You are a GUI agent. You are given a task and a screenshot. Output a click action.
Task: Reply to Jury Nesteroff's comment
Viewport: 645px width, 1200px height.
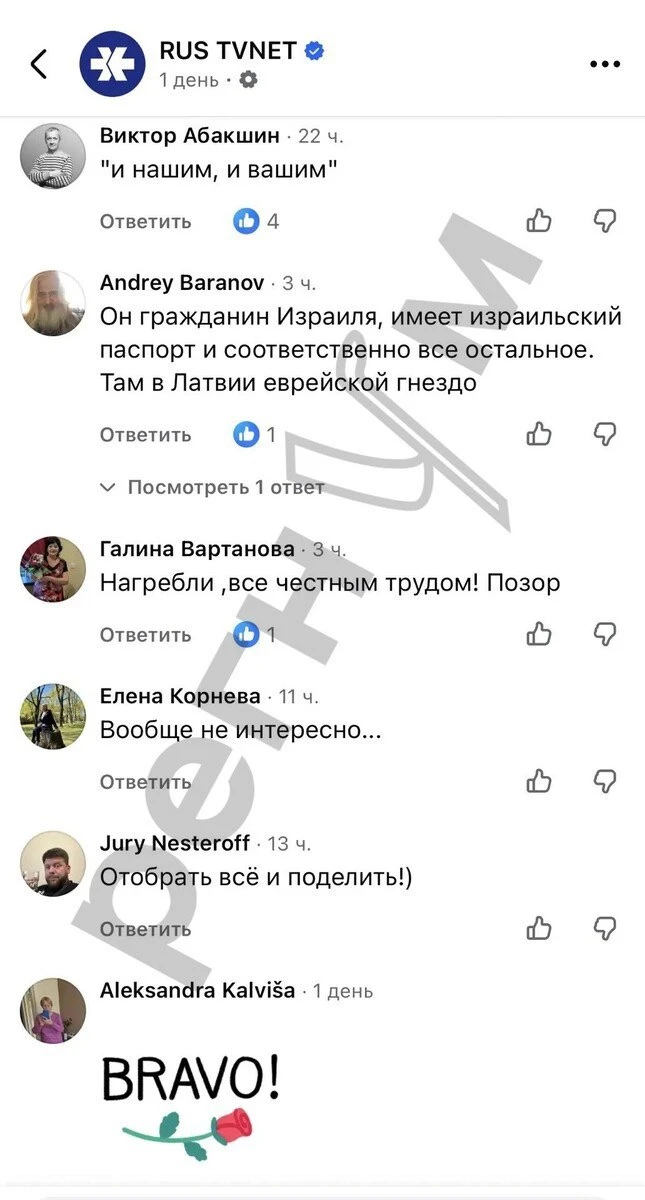(145, 929)
